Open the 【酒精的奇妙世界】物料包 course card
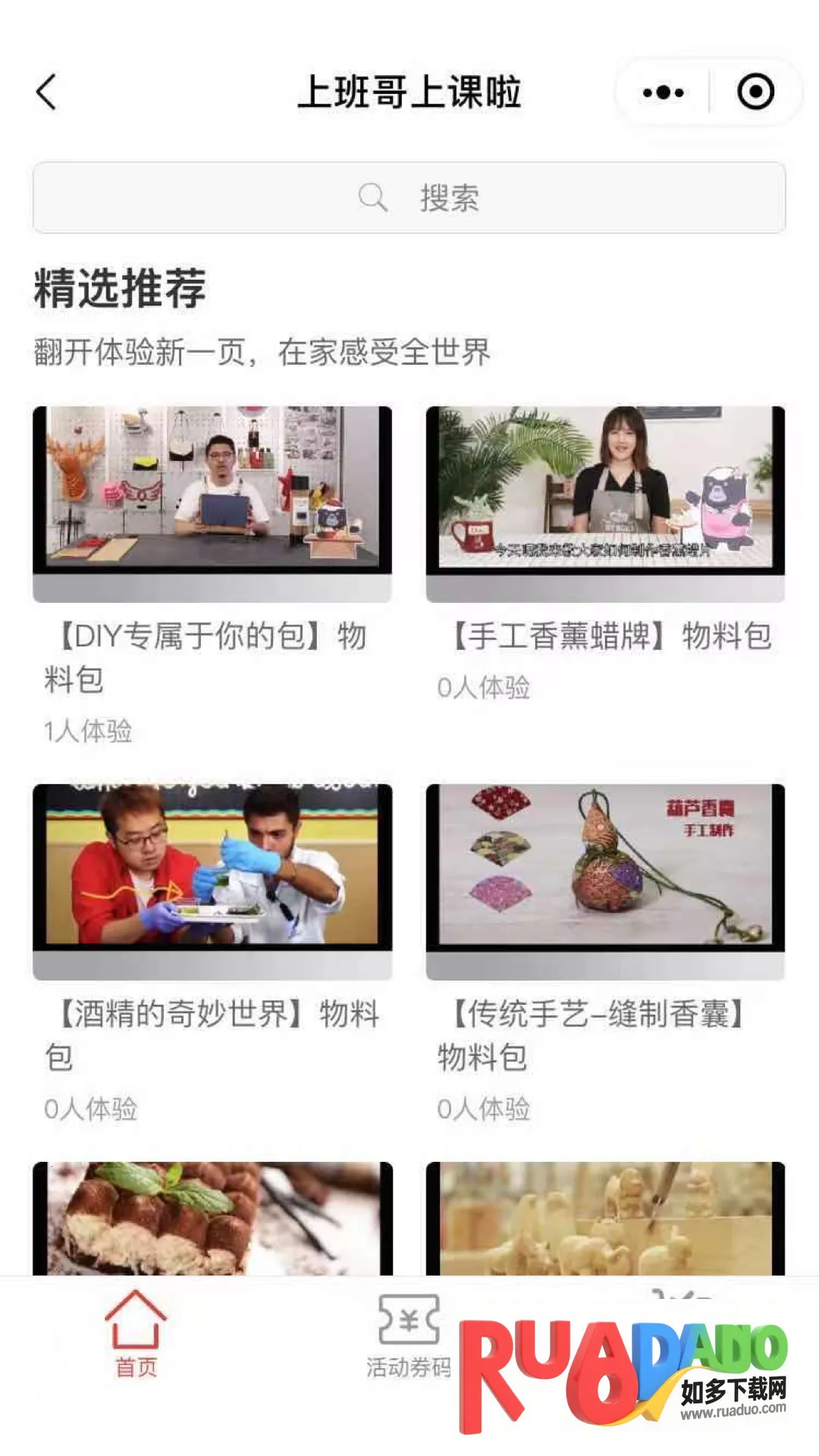Viewport: 819px width, 1456px height. 212,881
